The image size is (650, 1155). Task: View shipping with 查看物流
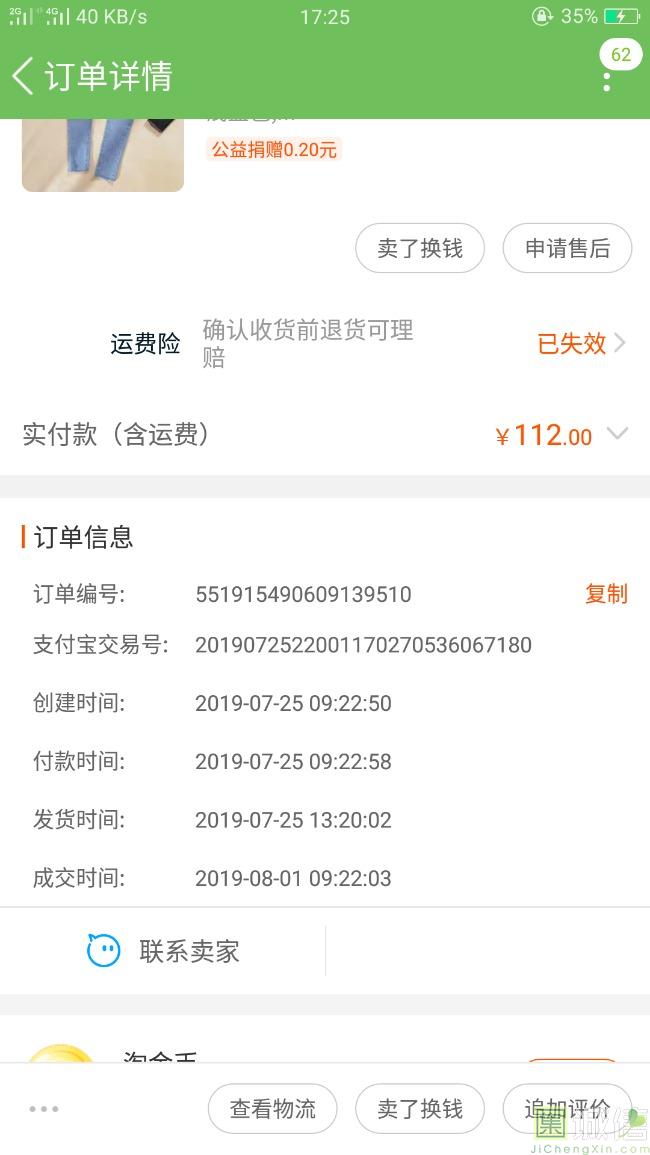[273, 1109]
